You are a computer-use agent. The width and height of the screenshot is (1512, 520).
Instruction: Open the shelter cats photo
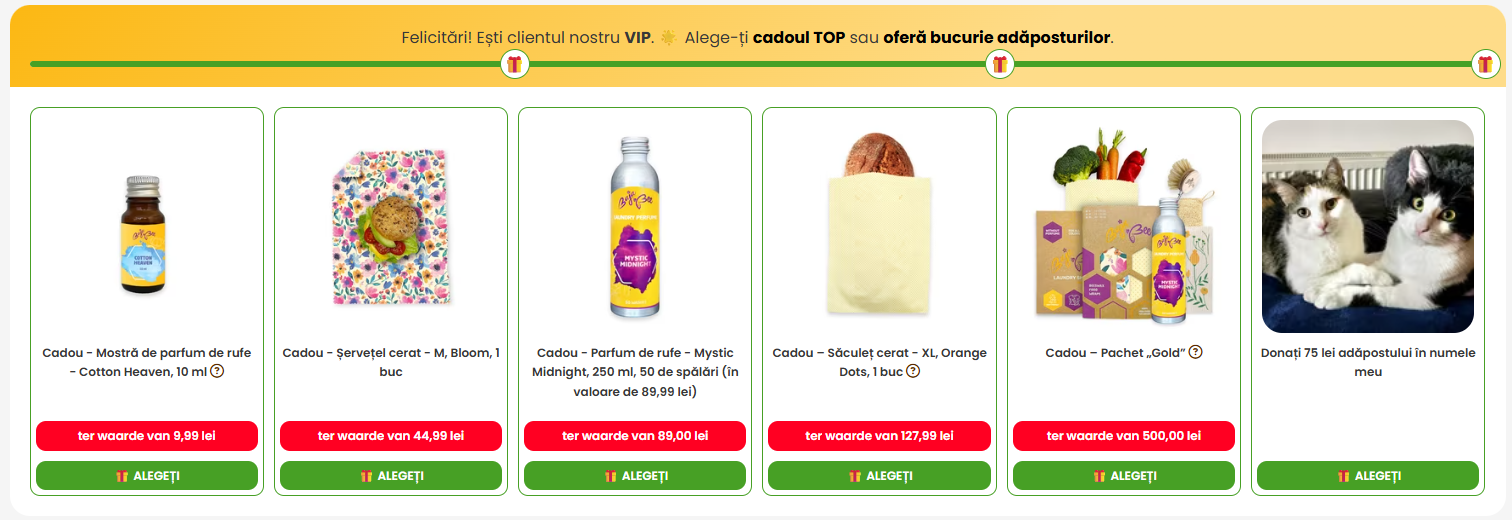1367,227
